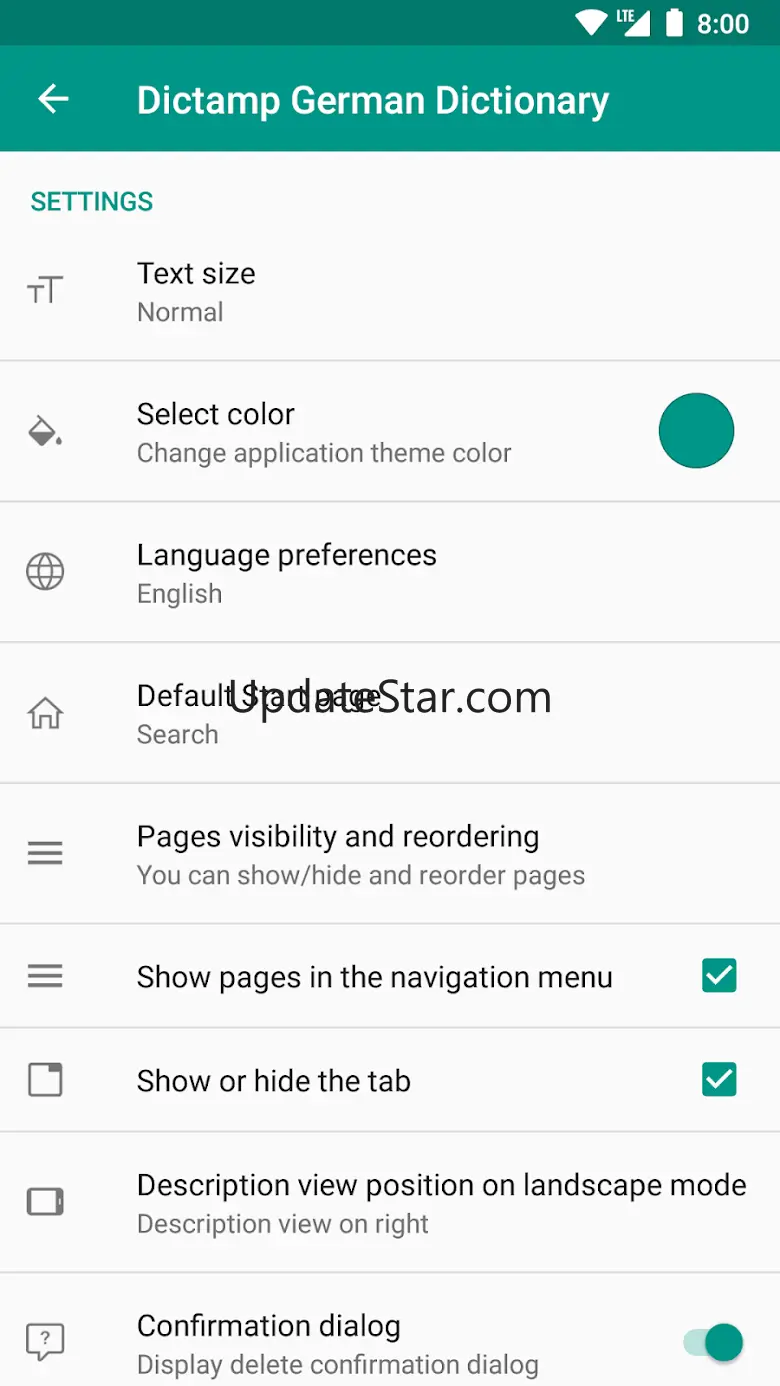Open Select color theme option
The width and height of the screenshot is (780, 1386).
[x=390, y=431]
